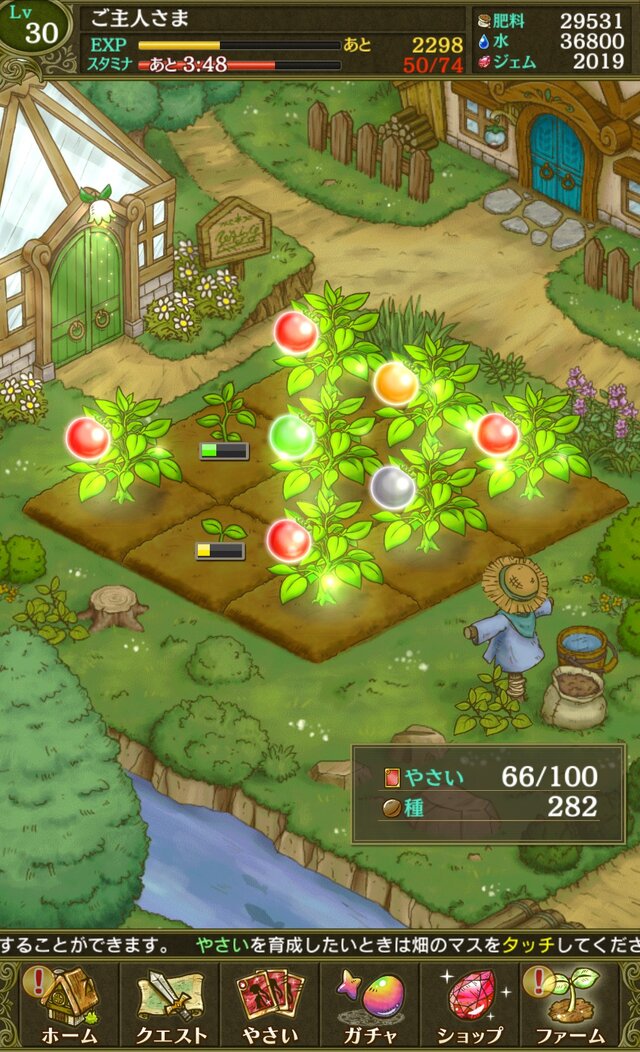Collect the green orb from the plant
The image size is (640, 1052).
pyautogui.click(x=292, y=437)
